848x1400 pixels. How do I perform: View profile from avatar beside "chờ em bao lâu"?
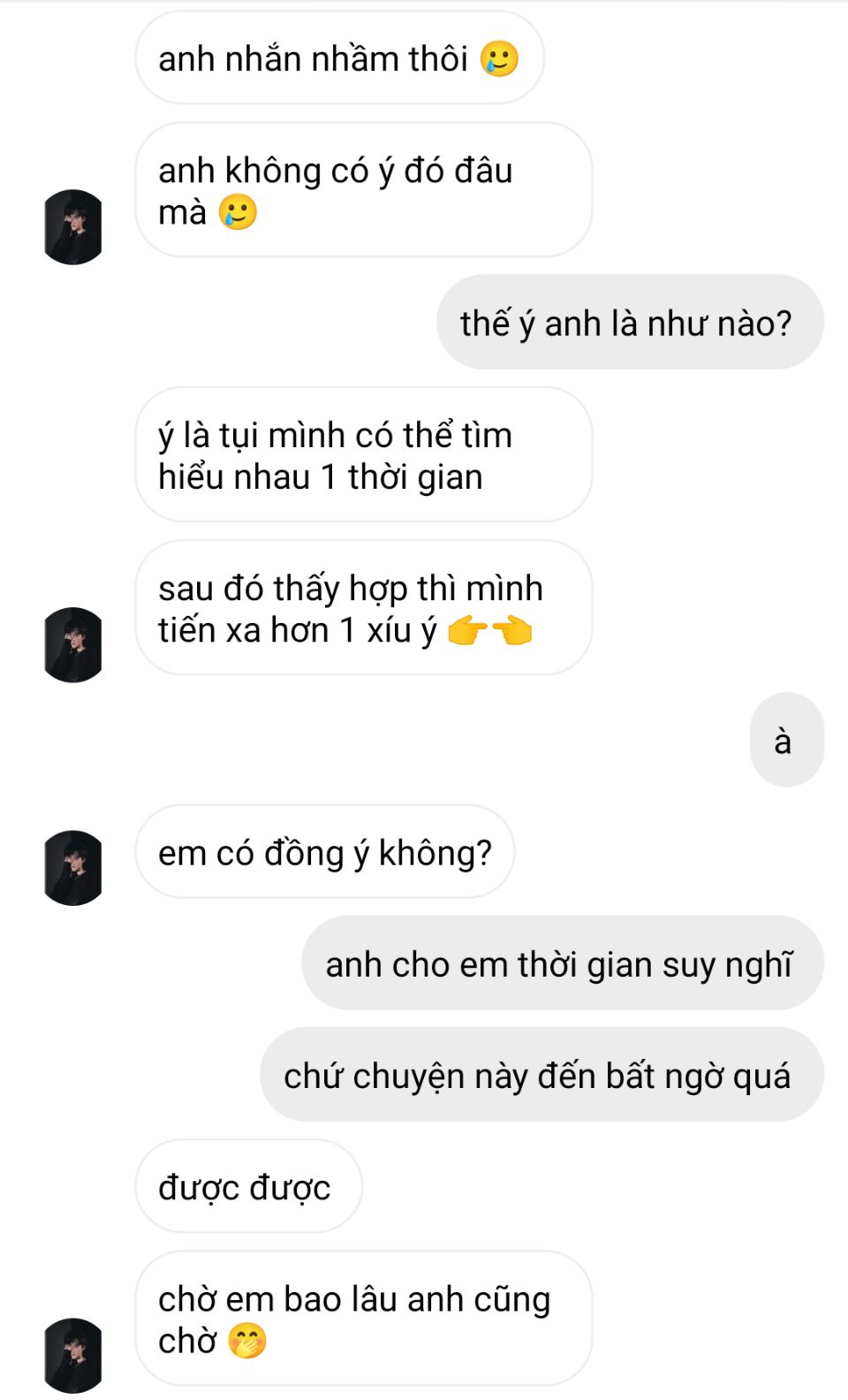(x=73, y=1355)
